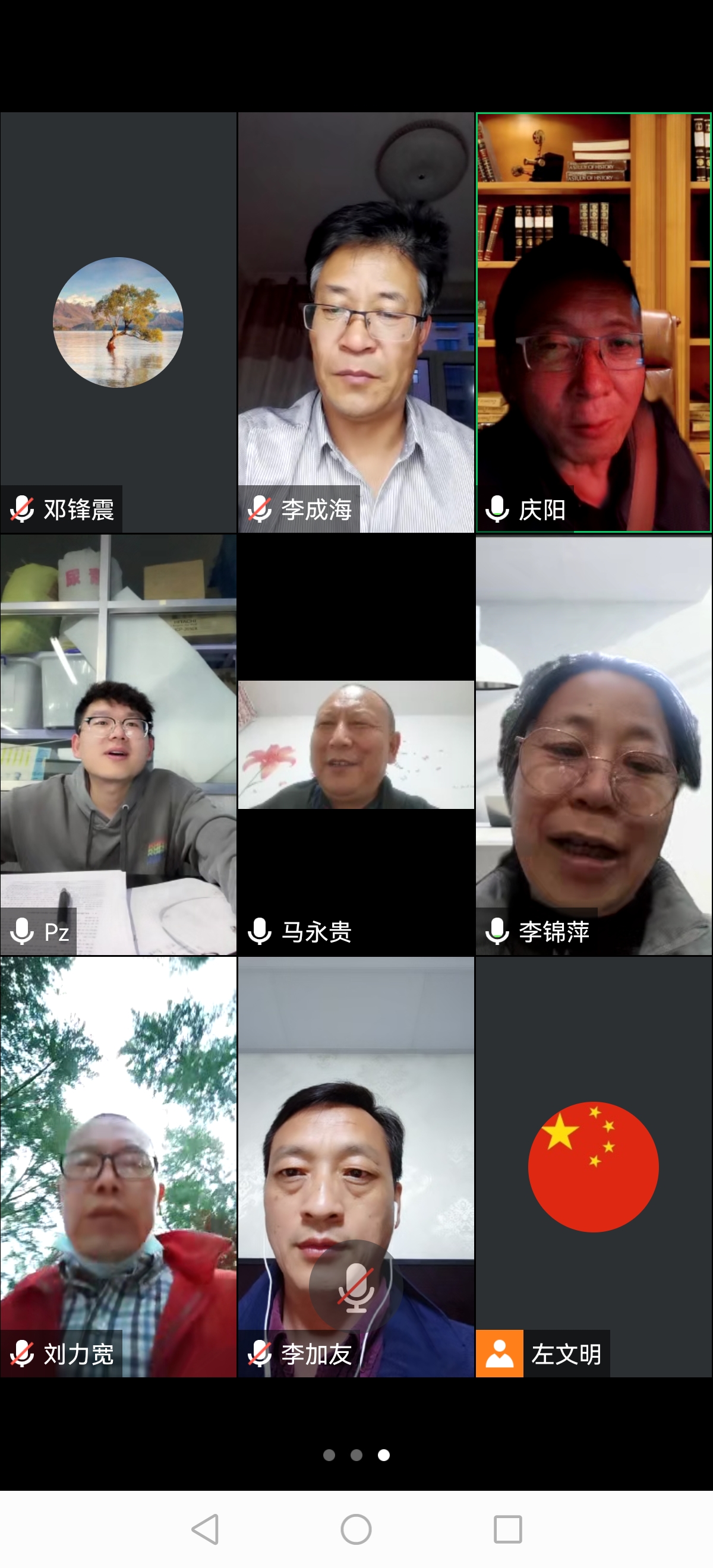
Task: Tap 庆阳's active speaker tile
Action: coord(594,323)
